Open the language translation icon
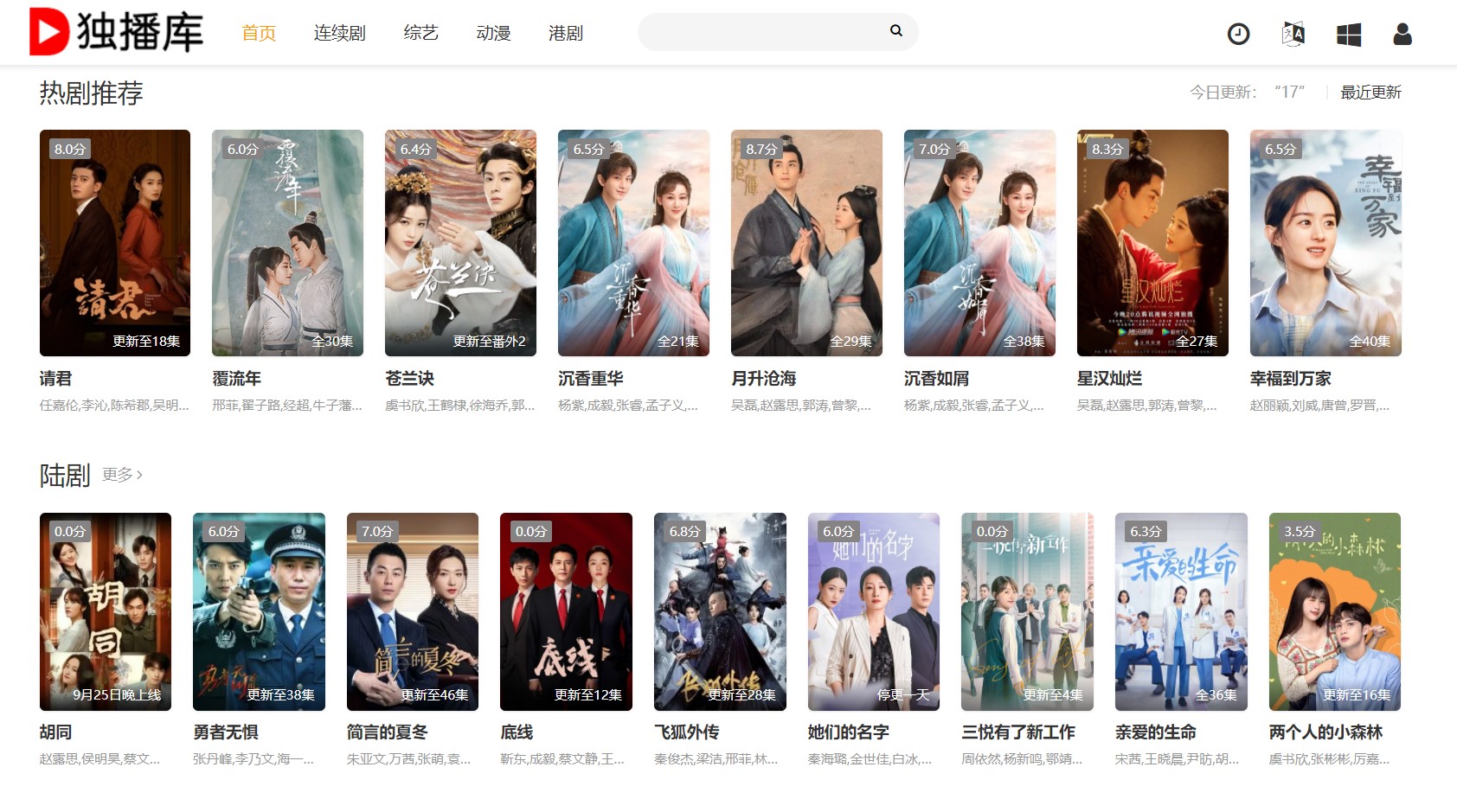This screenshot has width=1457, height=812. point(1293,35)
